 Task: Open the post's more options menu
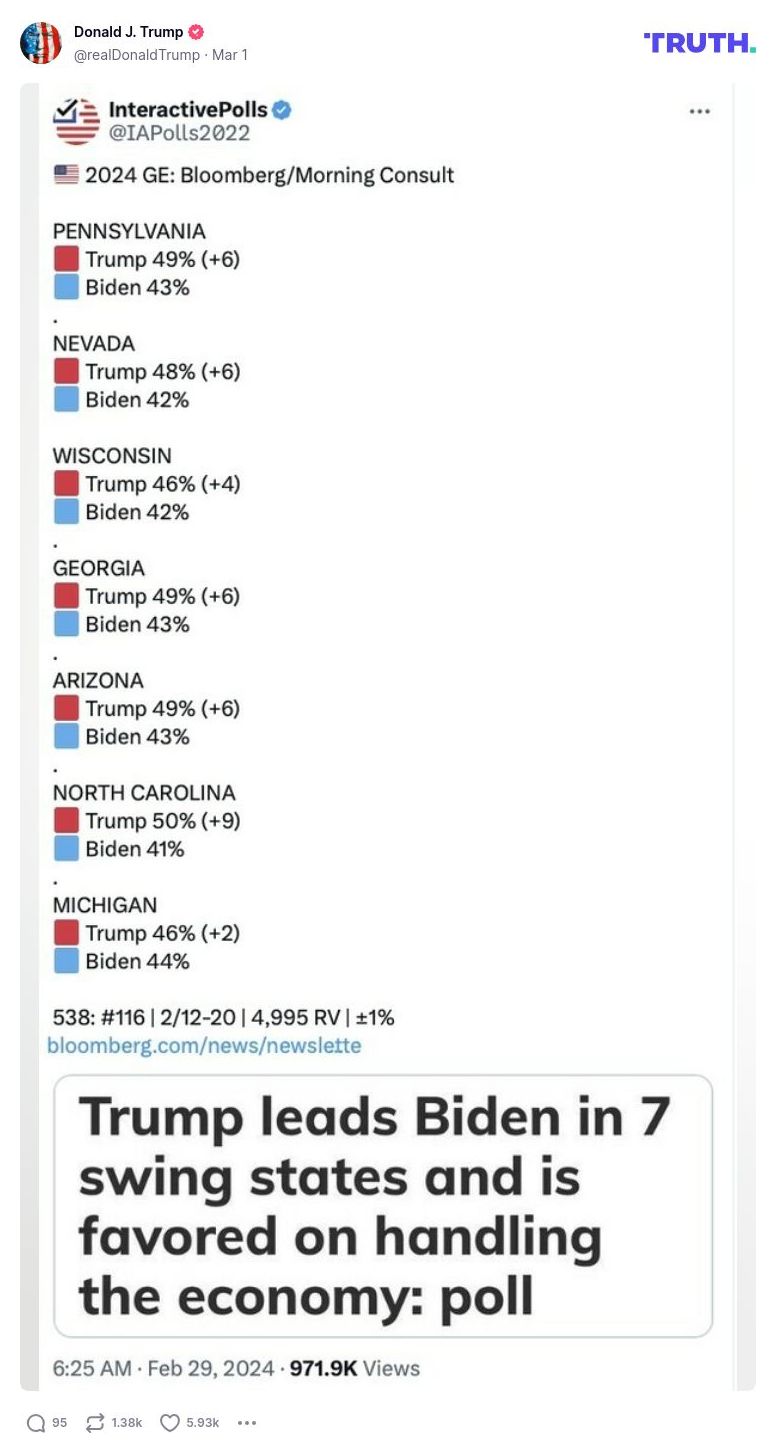[x=247, y=1422]
